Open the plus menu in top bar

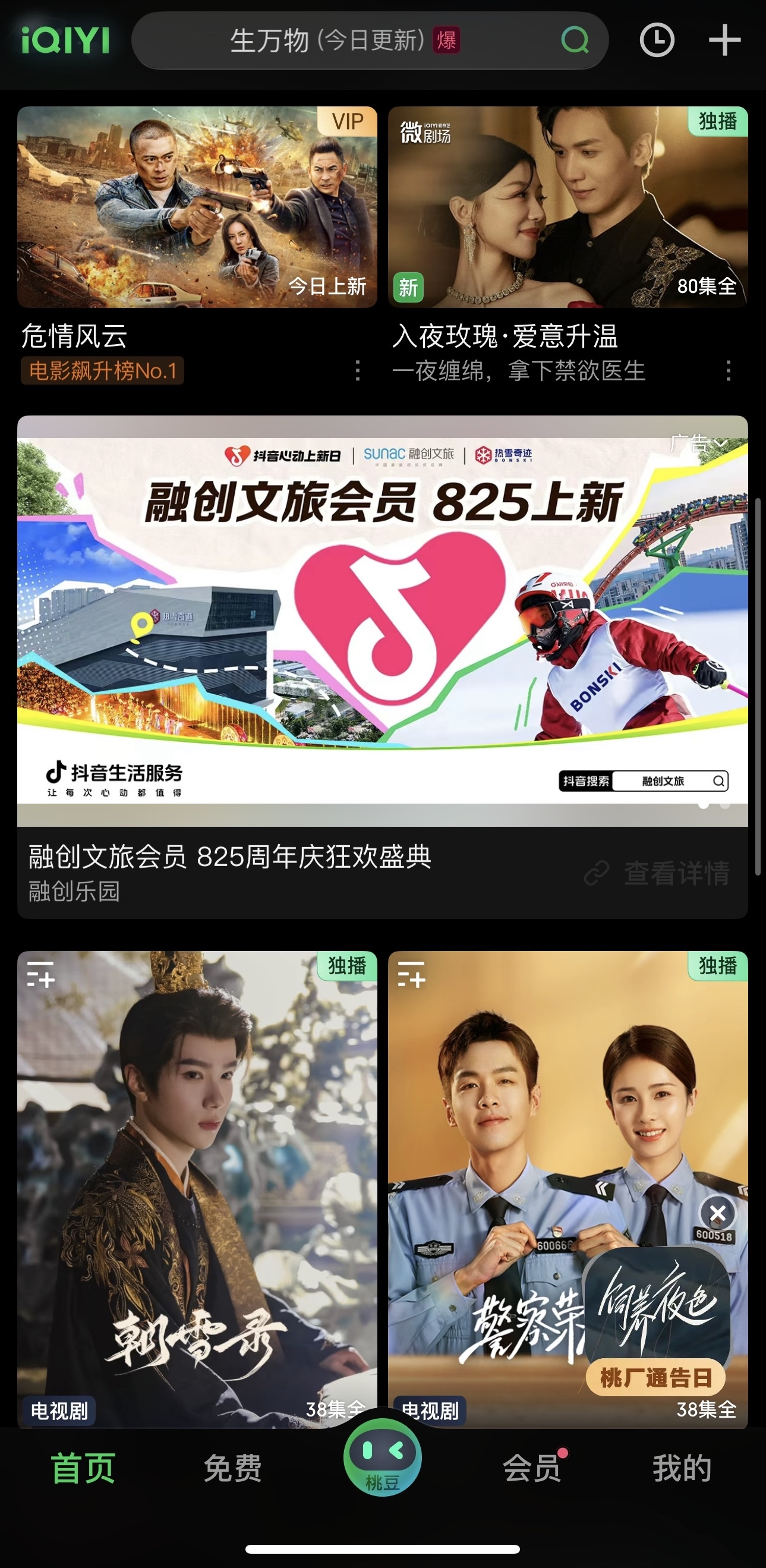coord(724,41)
